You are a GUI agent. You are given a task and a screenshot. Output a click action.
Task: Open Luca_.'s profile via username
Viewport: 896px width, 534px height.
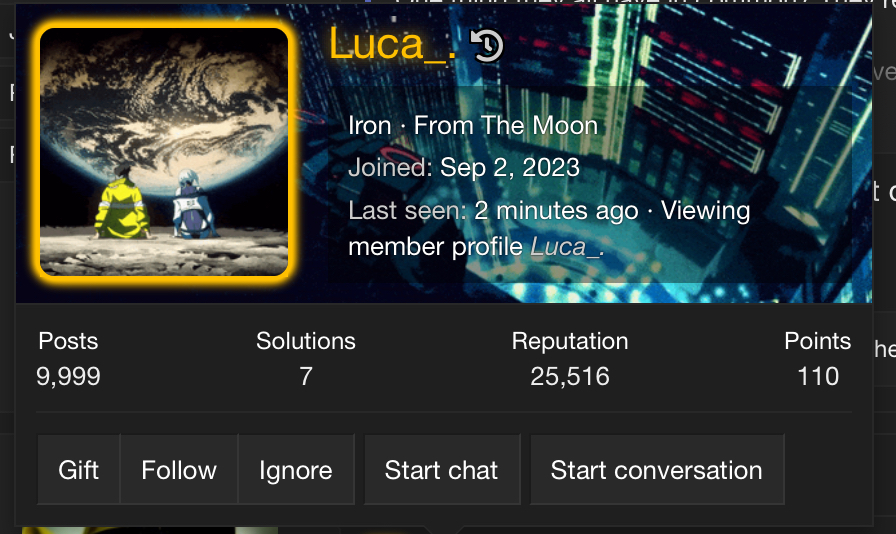coord(391,44)
